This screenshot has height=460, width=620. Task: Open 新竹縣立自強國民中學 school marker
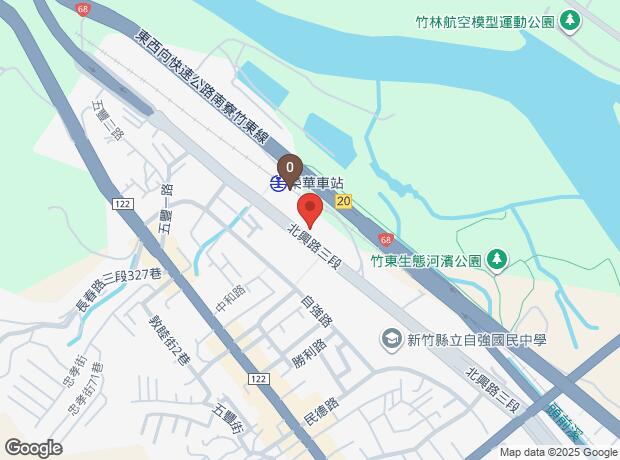pos(388,340)
